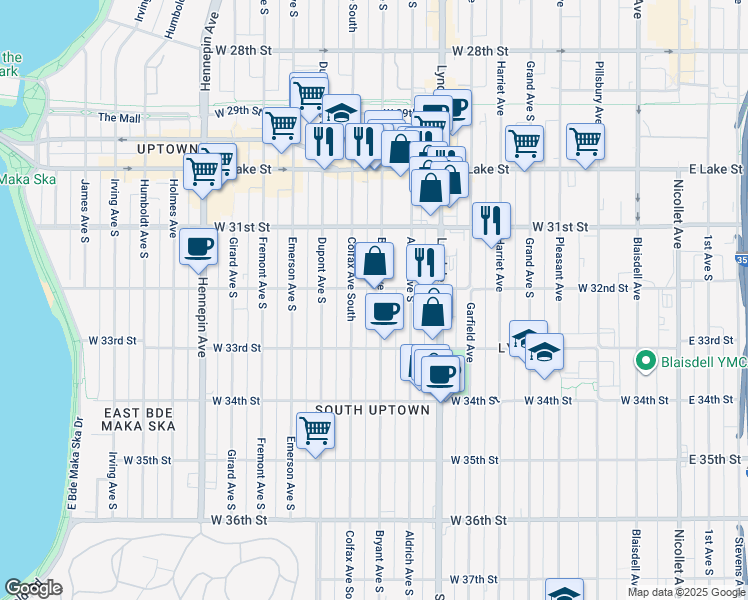Tap the grocery cart marker at Hennepin and Lake

(202, 174)
